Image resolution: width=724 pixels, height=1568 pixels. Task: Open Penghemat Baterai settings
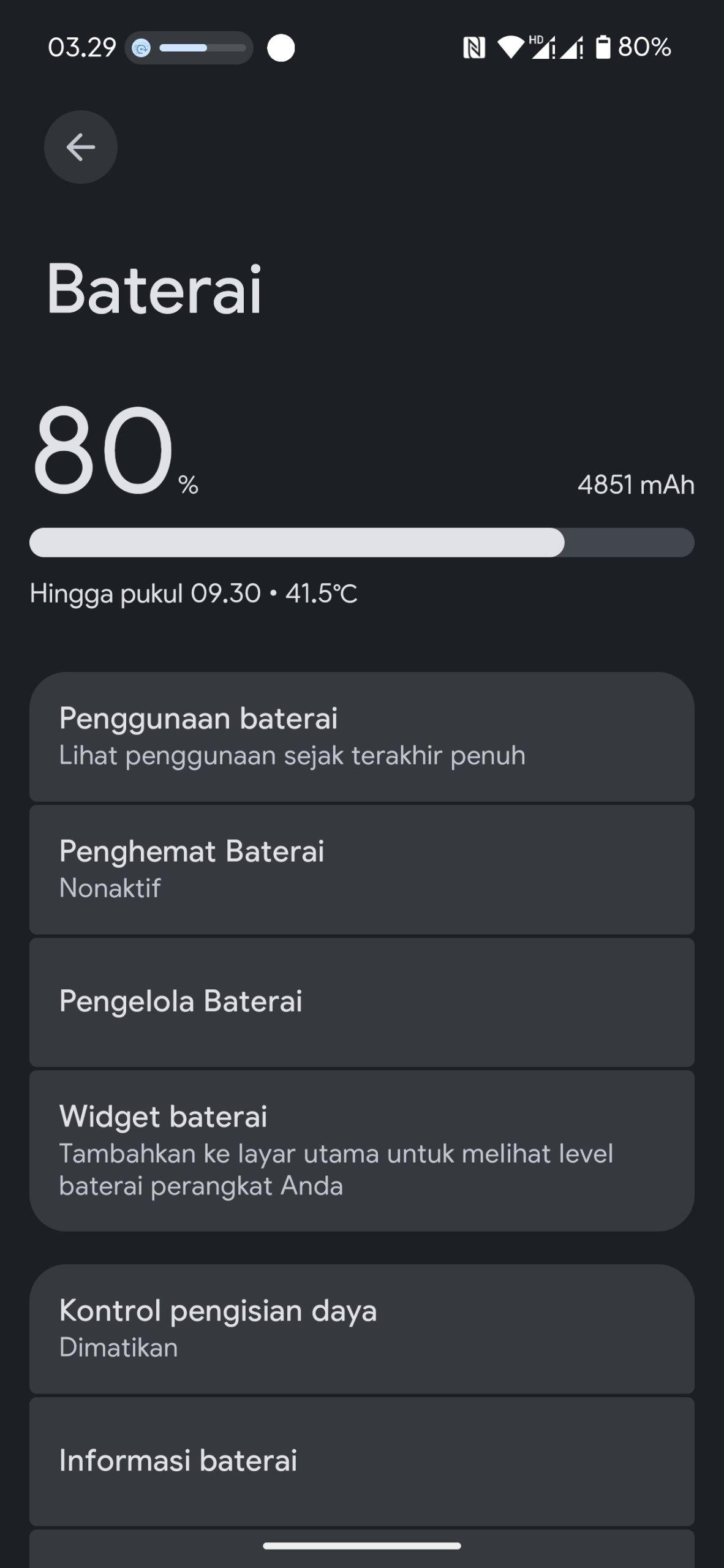point(361,869)
